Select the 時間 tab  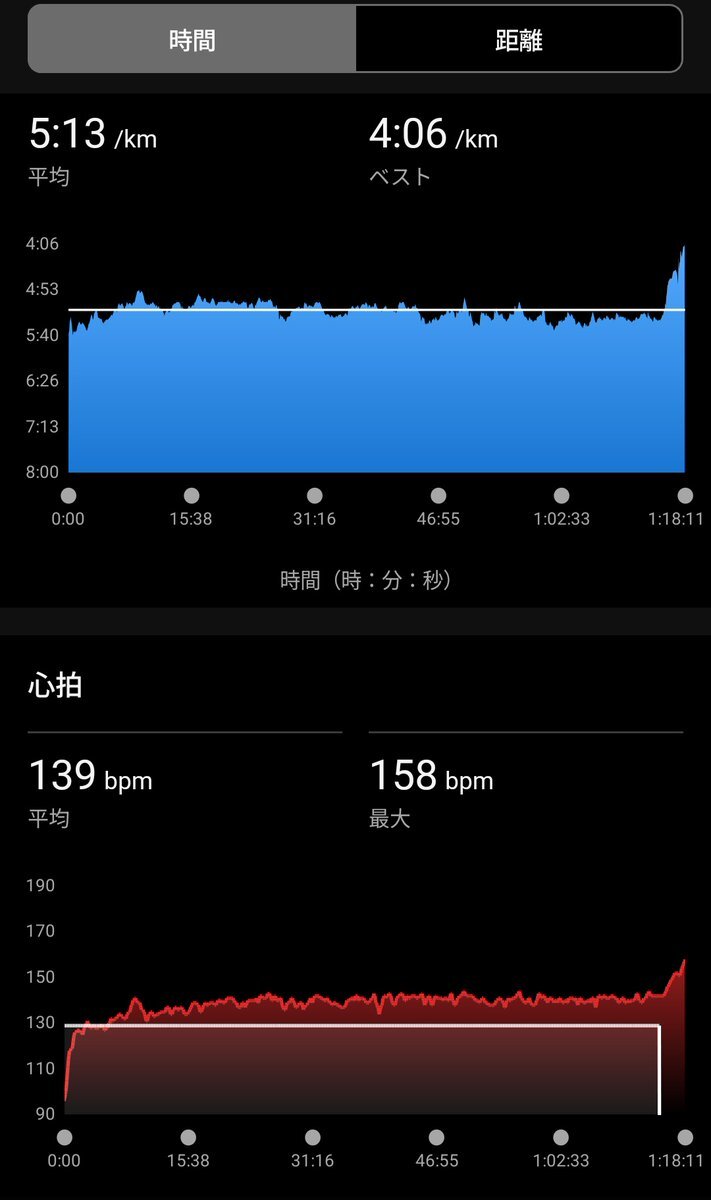(192, 39)
